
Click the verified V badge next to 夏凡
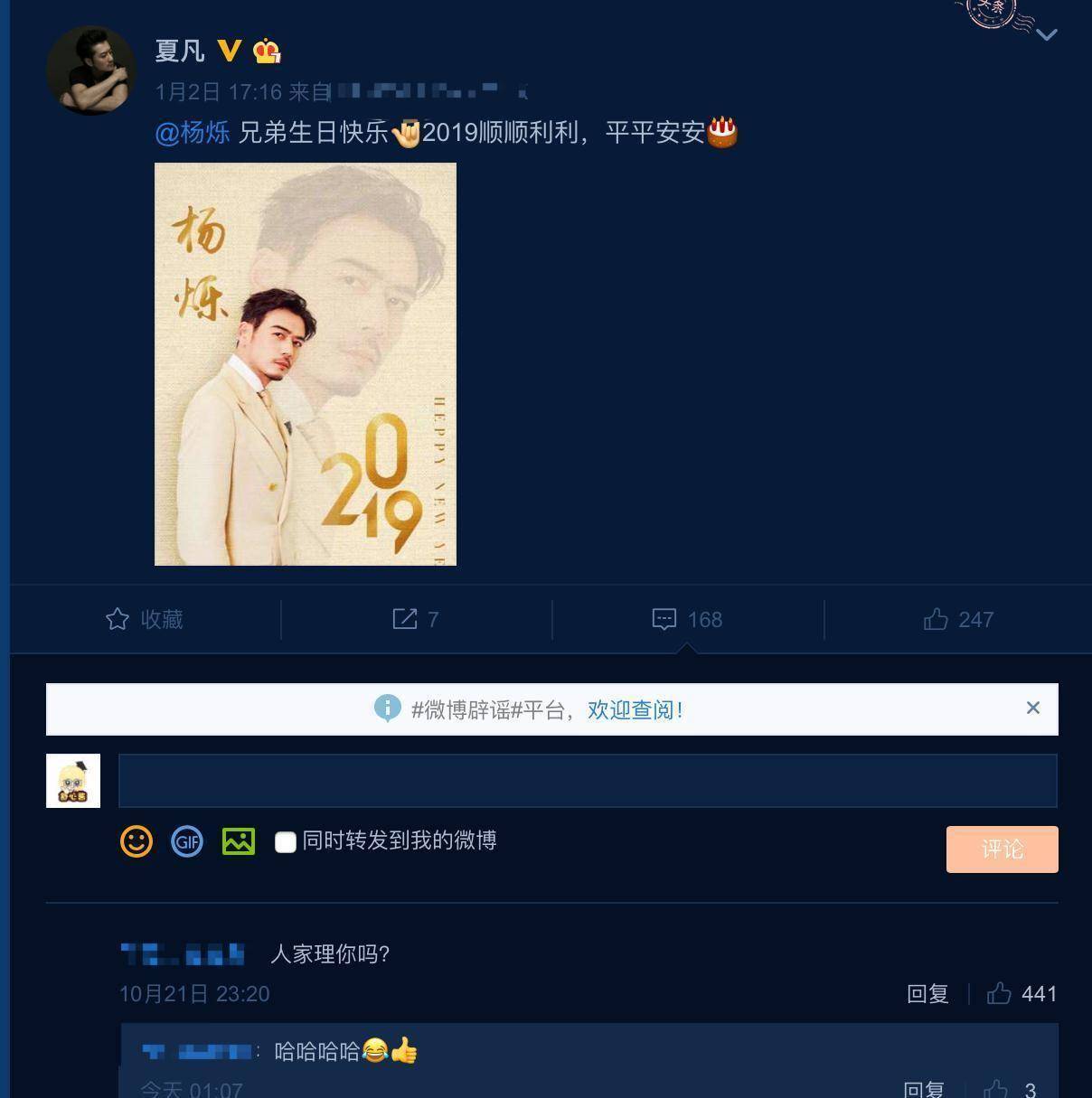click(x=229, y=52)
